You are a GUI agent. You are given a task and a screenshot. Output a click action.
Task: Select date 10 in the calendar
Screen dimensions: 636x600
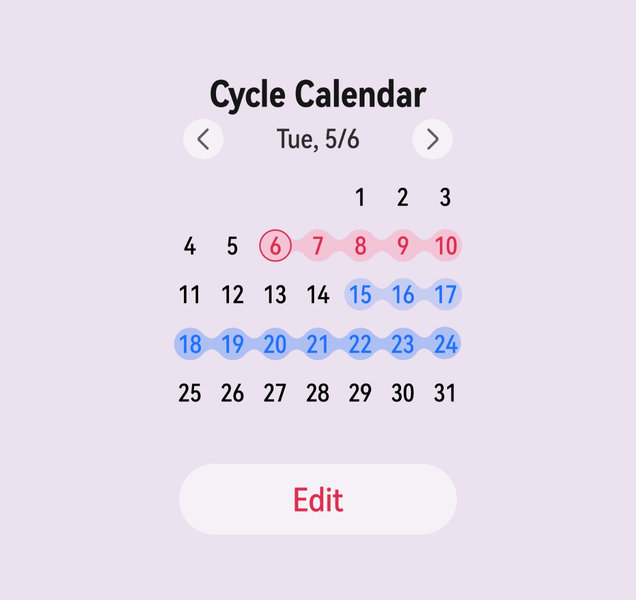tap(445, 246)
